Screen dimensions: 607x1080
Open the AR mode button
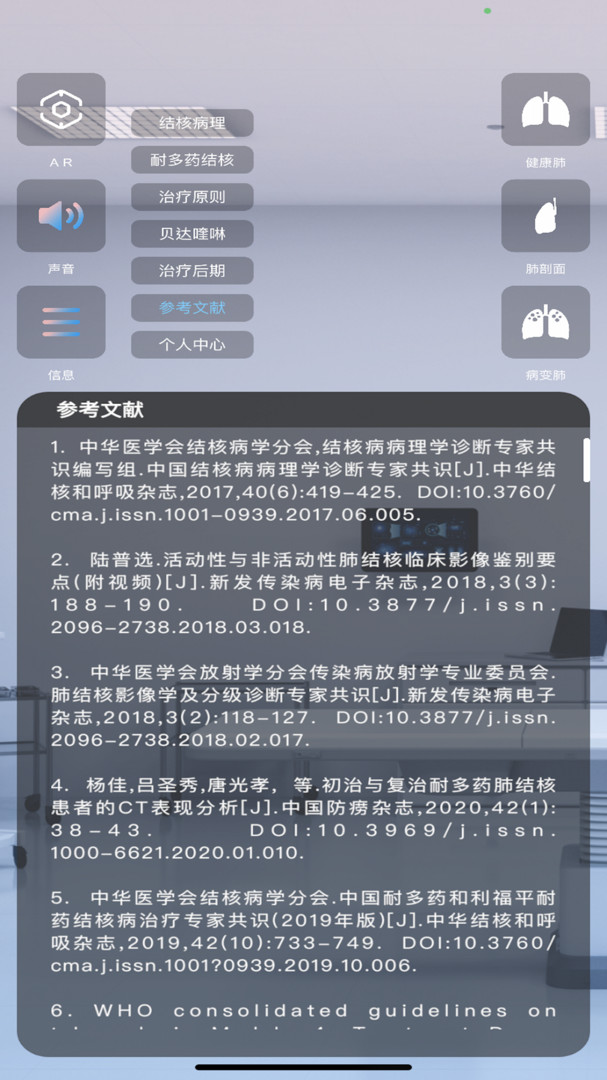61,110
